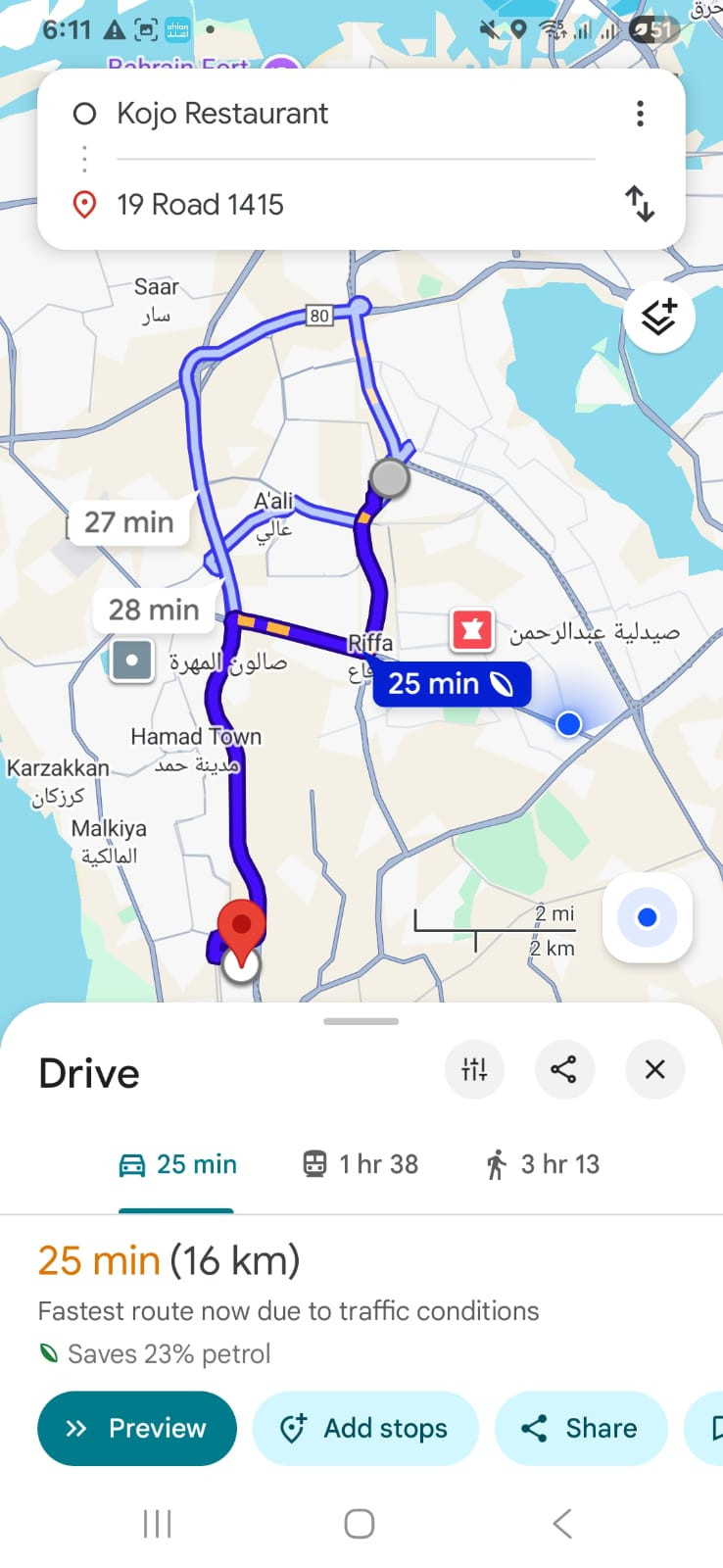Tap the Add stops chip
The image size is (723, 1568).
(365, 1428)
